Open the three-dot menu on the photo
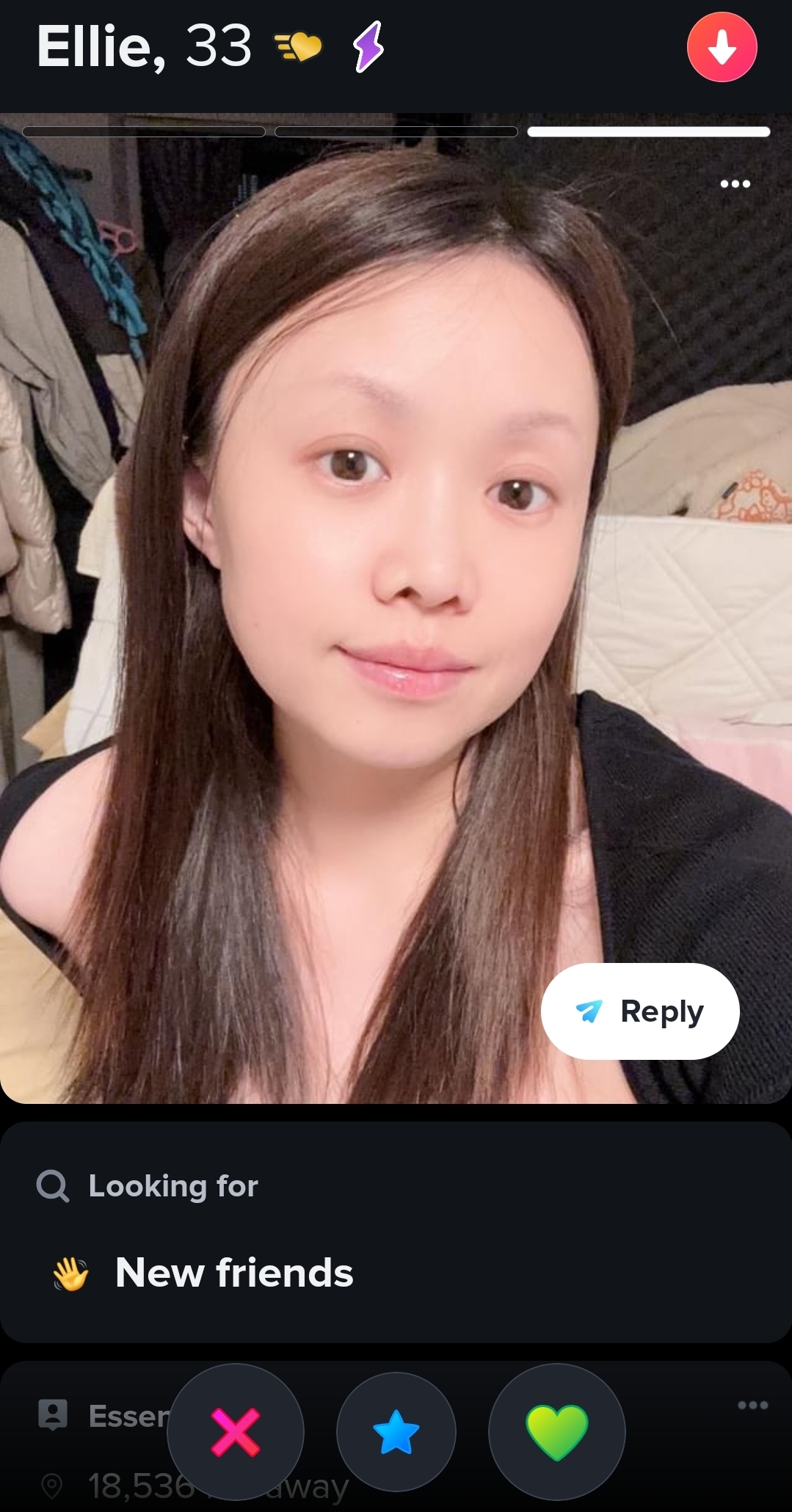Screen dimensions: 792x1512 pos(735,183)
